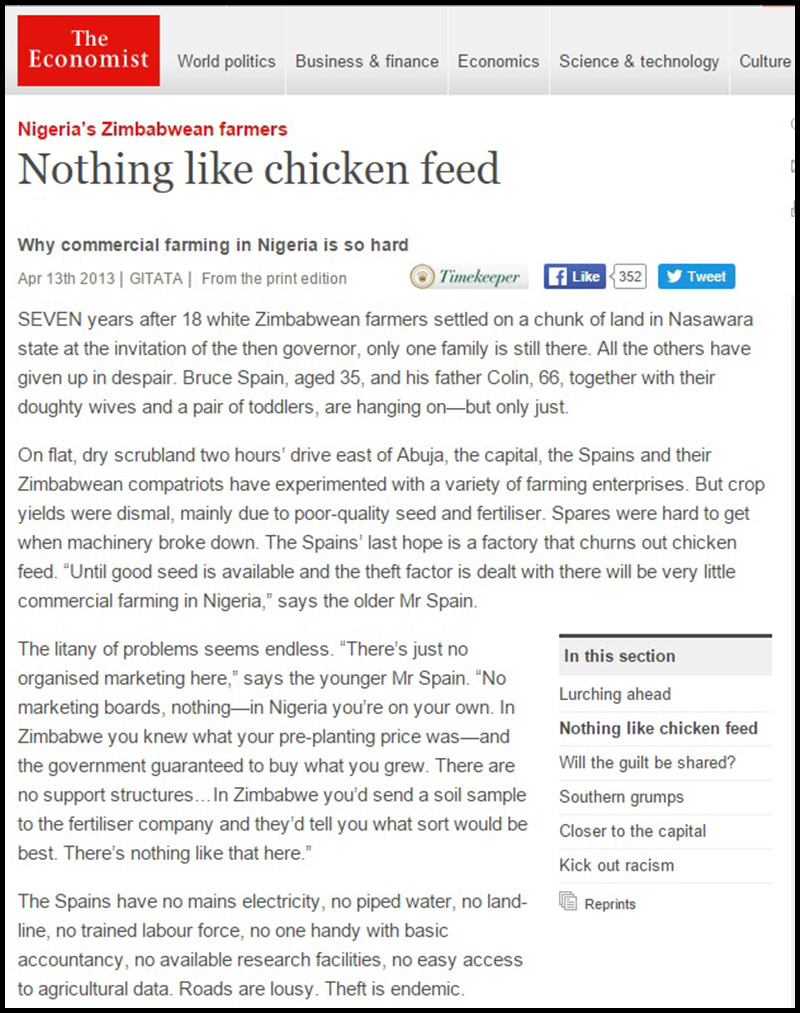Switch to Science & technology section

[638, 61]
